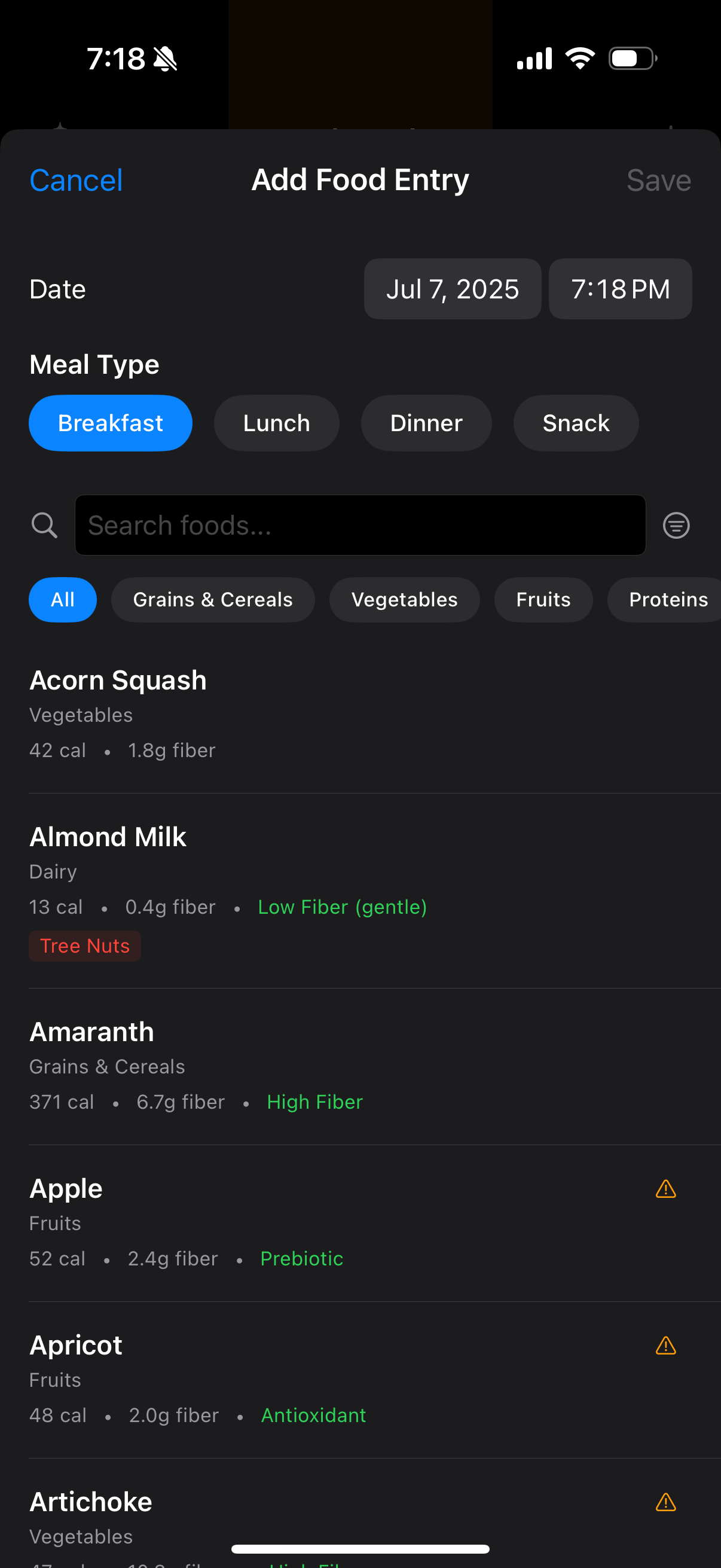Tap the Search foods input field
The image size is (721, 1568).
(359, 524)
